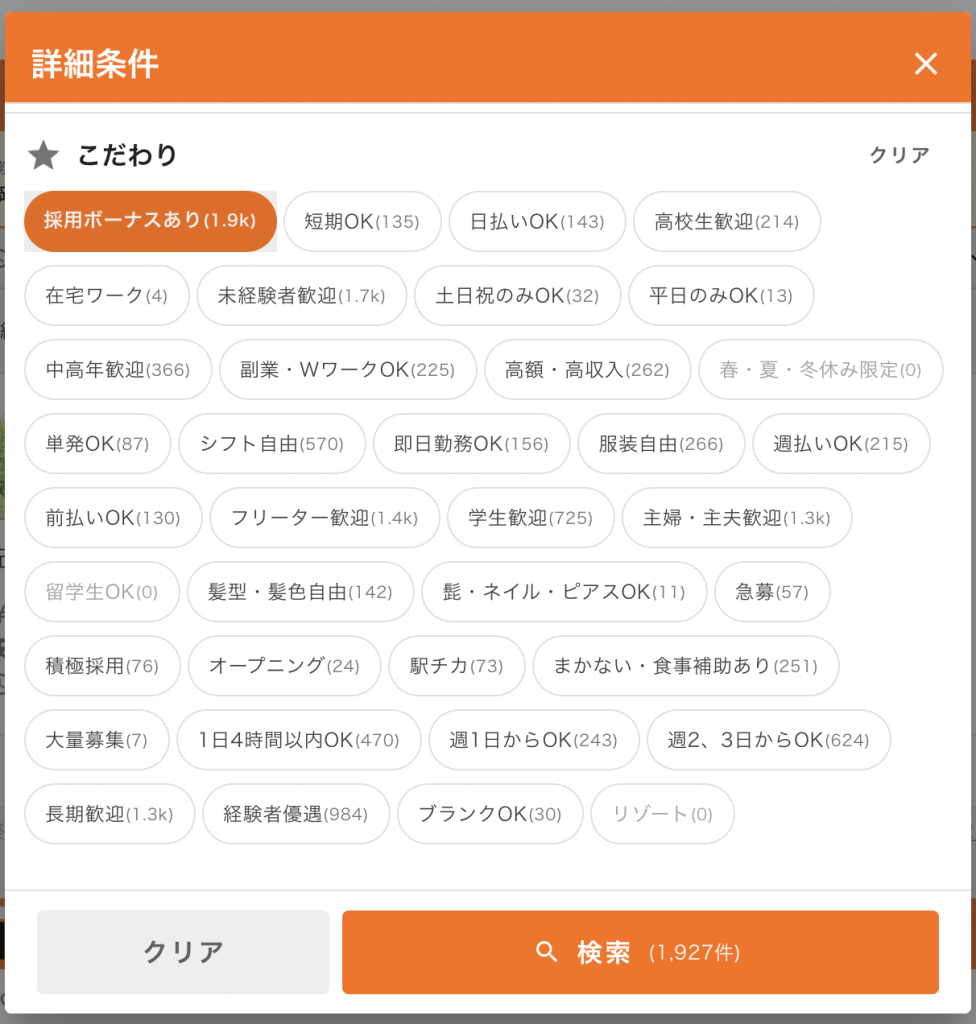Select the 短期OK filter chip
The image size is (976, 1024).
361,221
